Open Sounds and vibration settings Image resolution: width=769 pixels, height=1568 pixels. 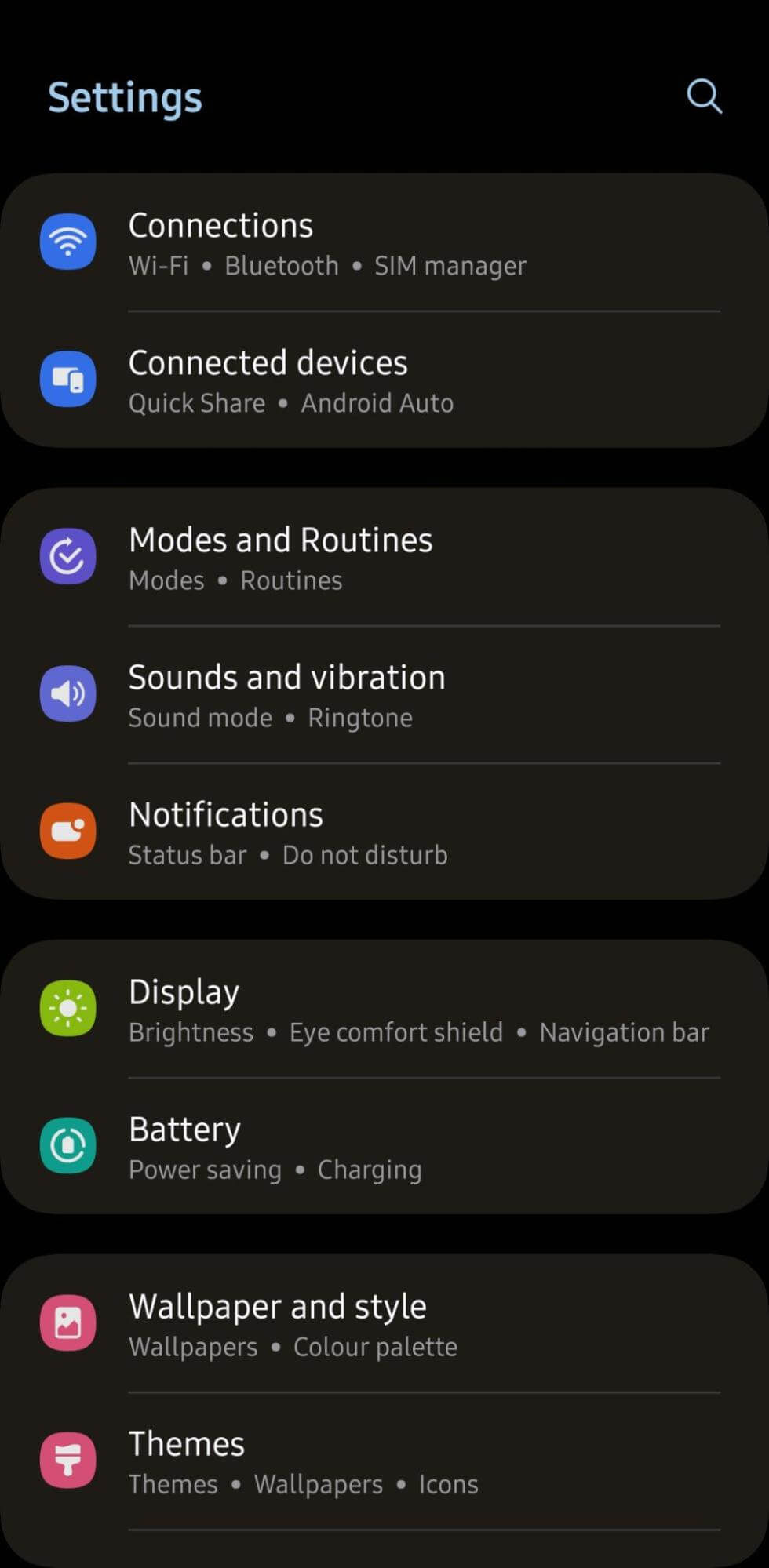[x=384, y=695]
